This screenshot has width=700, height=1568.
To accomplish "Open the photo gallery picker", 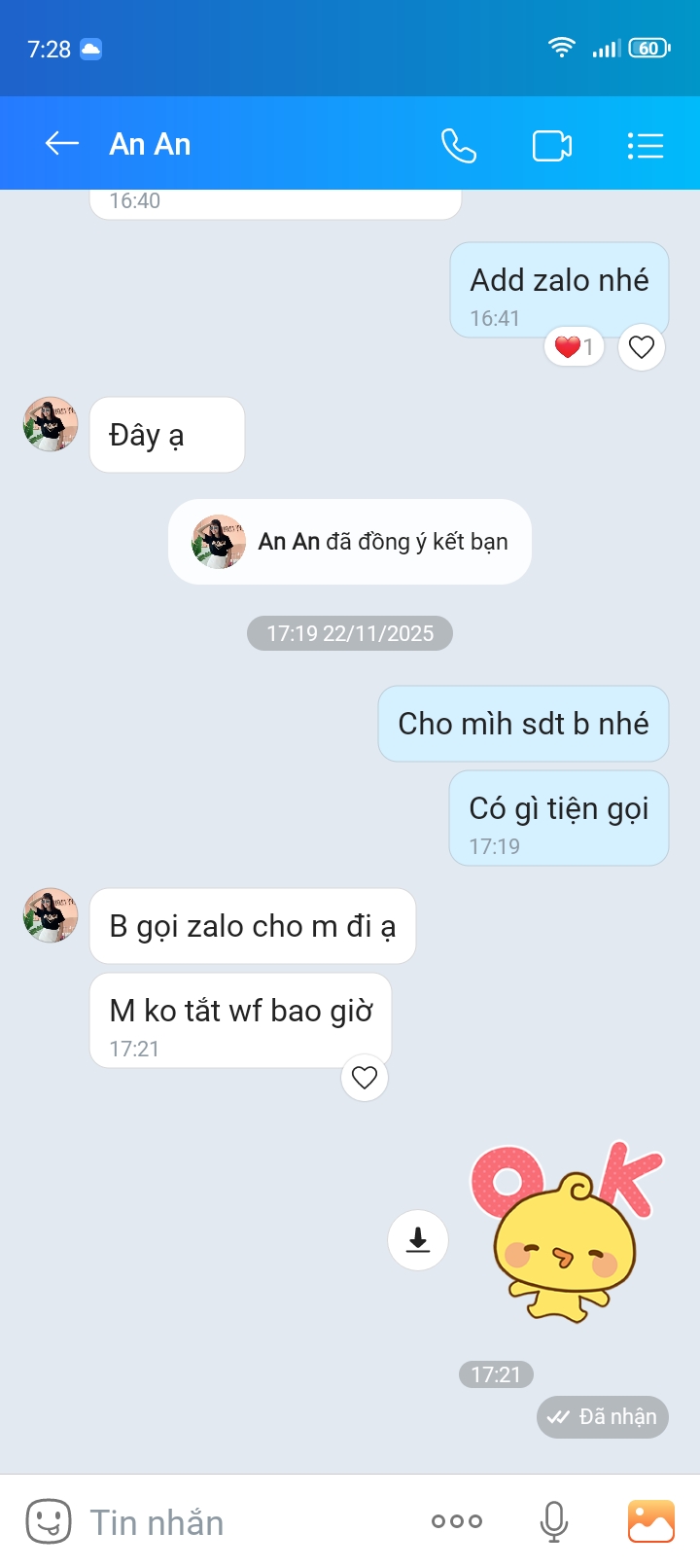I will click(x=651, y=1521).
